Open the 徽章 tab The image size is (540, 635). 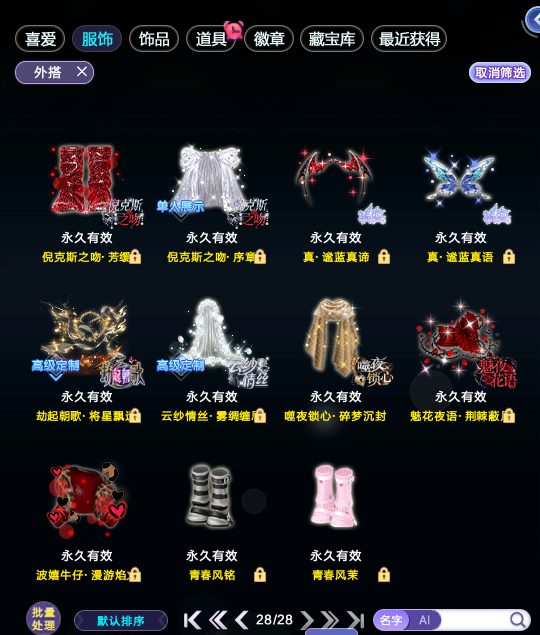[269, 39]
